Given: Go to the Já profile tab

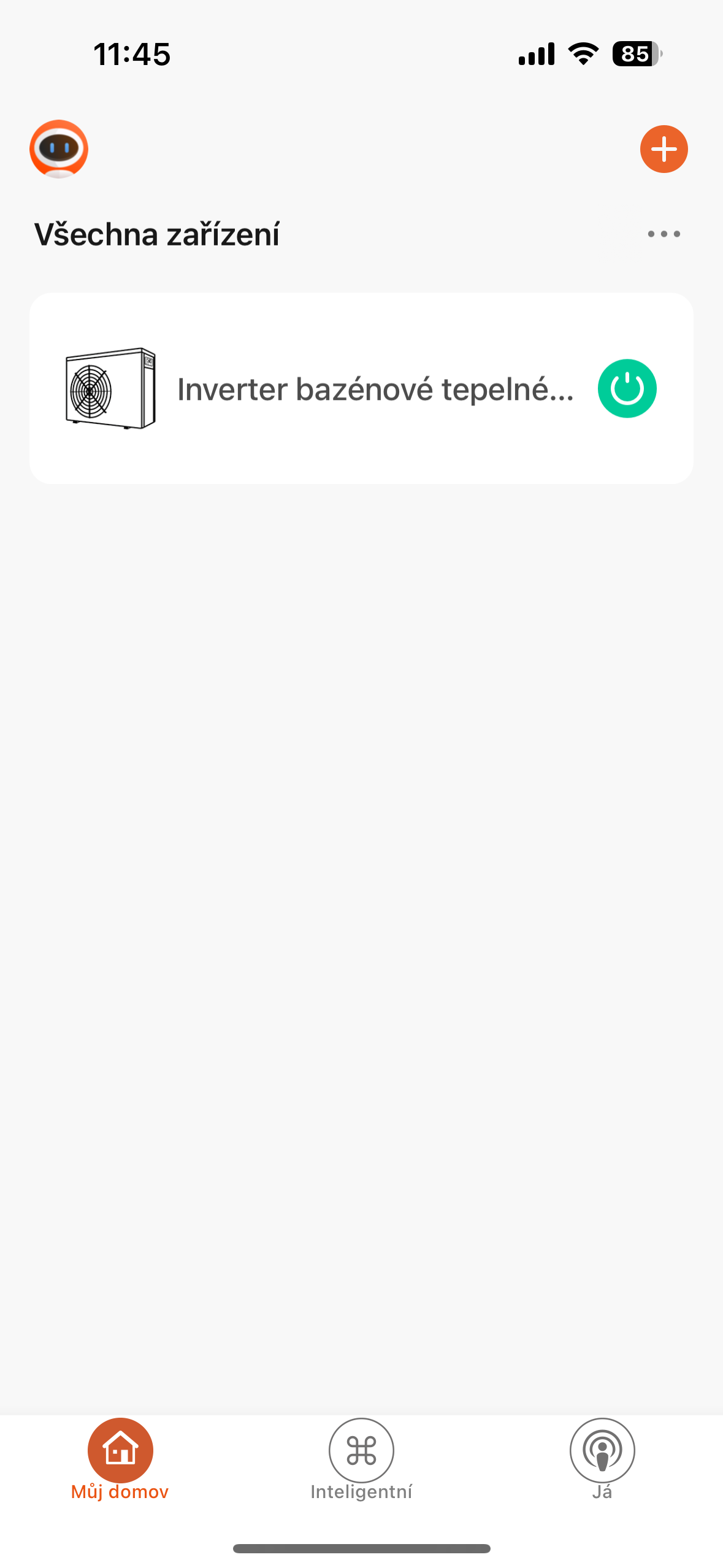Looking at the screenshot, I should click(x=602, y=1460).
